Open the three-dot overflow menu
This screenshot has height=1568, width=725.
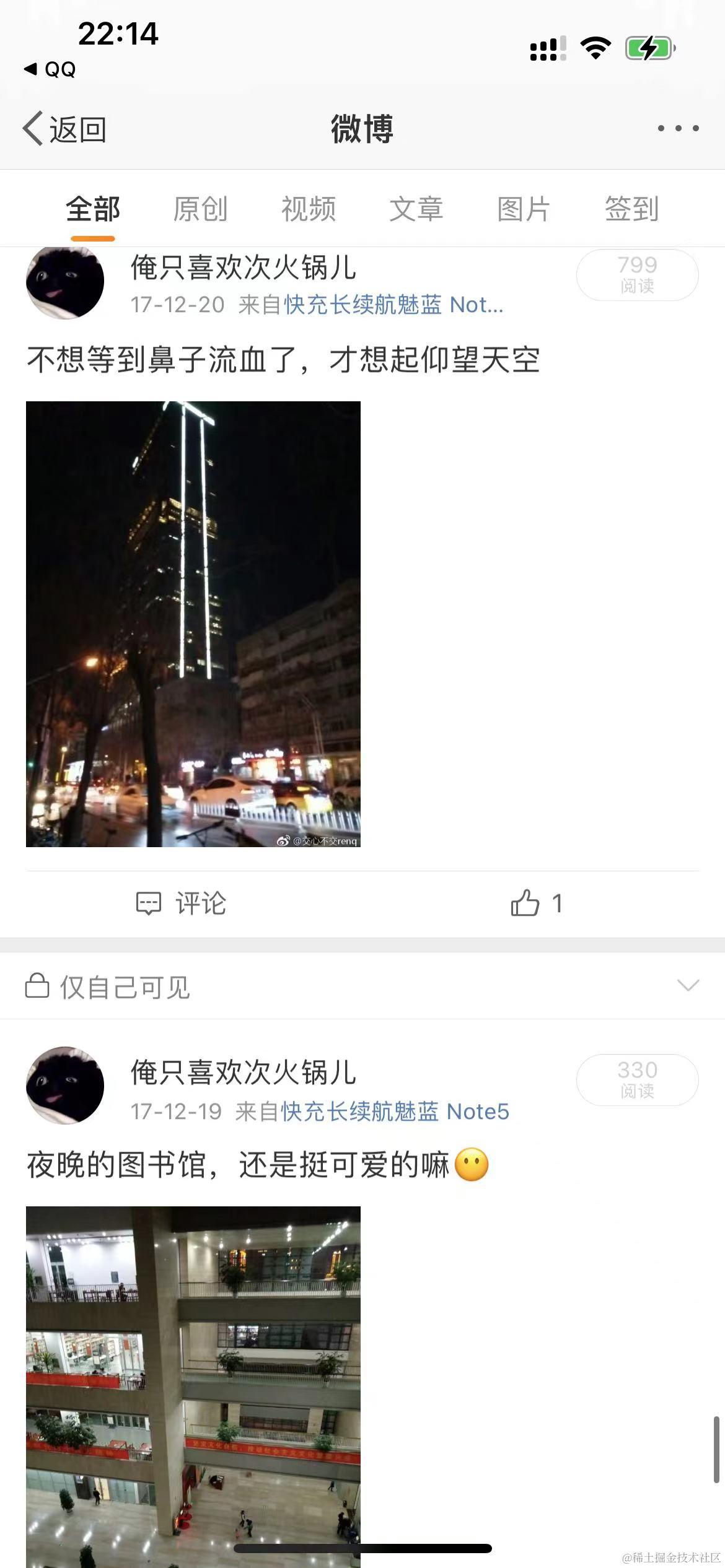[678, 128]
